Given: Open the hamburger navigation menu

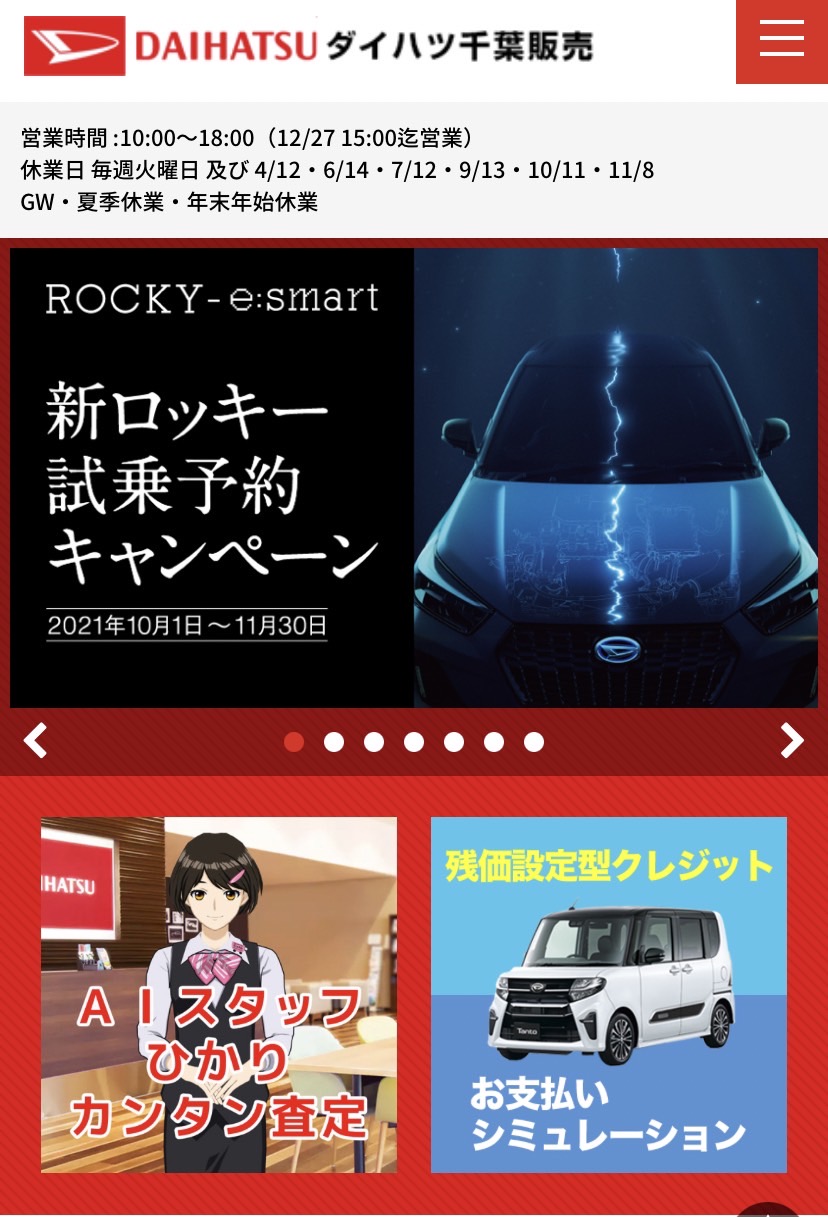Looking at the screenshot, I should (781, 40).
